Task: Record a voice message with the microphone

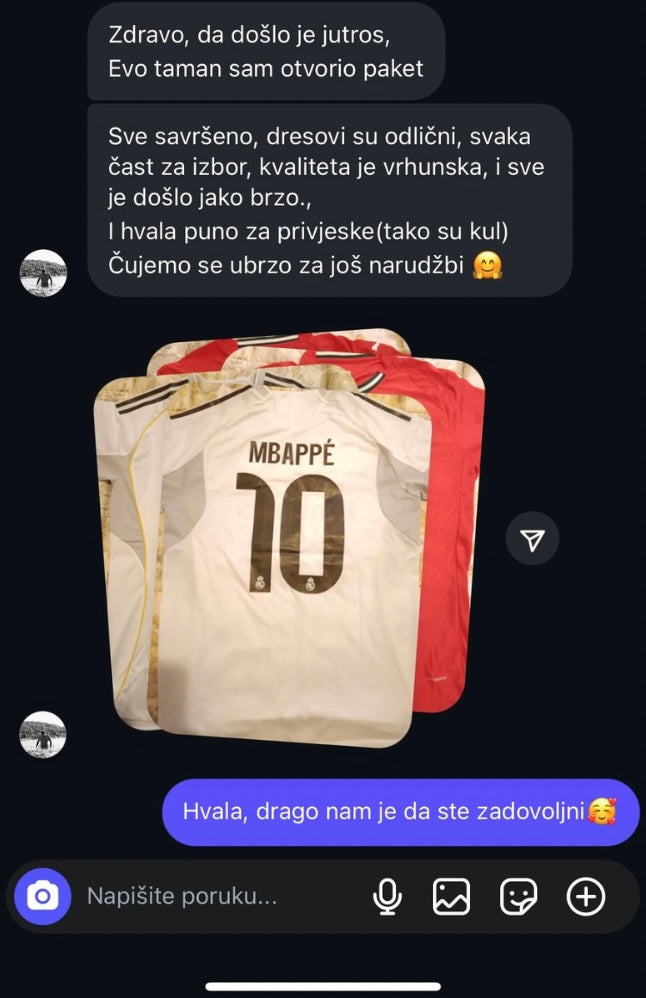Action: pos(387,897)
